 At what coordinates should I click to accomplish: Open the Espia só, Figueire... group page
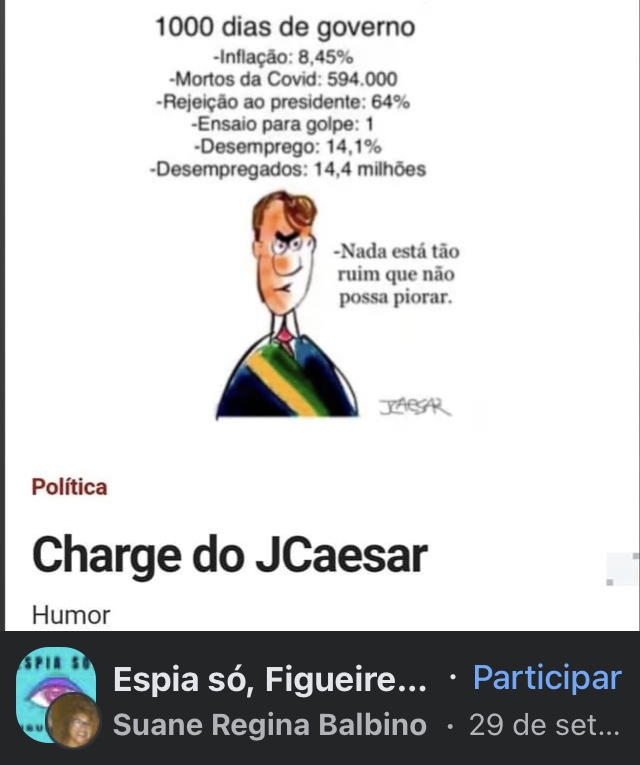point(270,680)
